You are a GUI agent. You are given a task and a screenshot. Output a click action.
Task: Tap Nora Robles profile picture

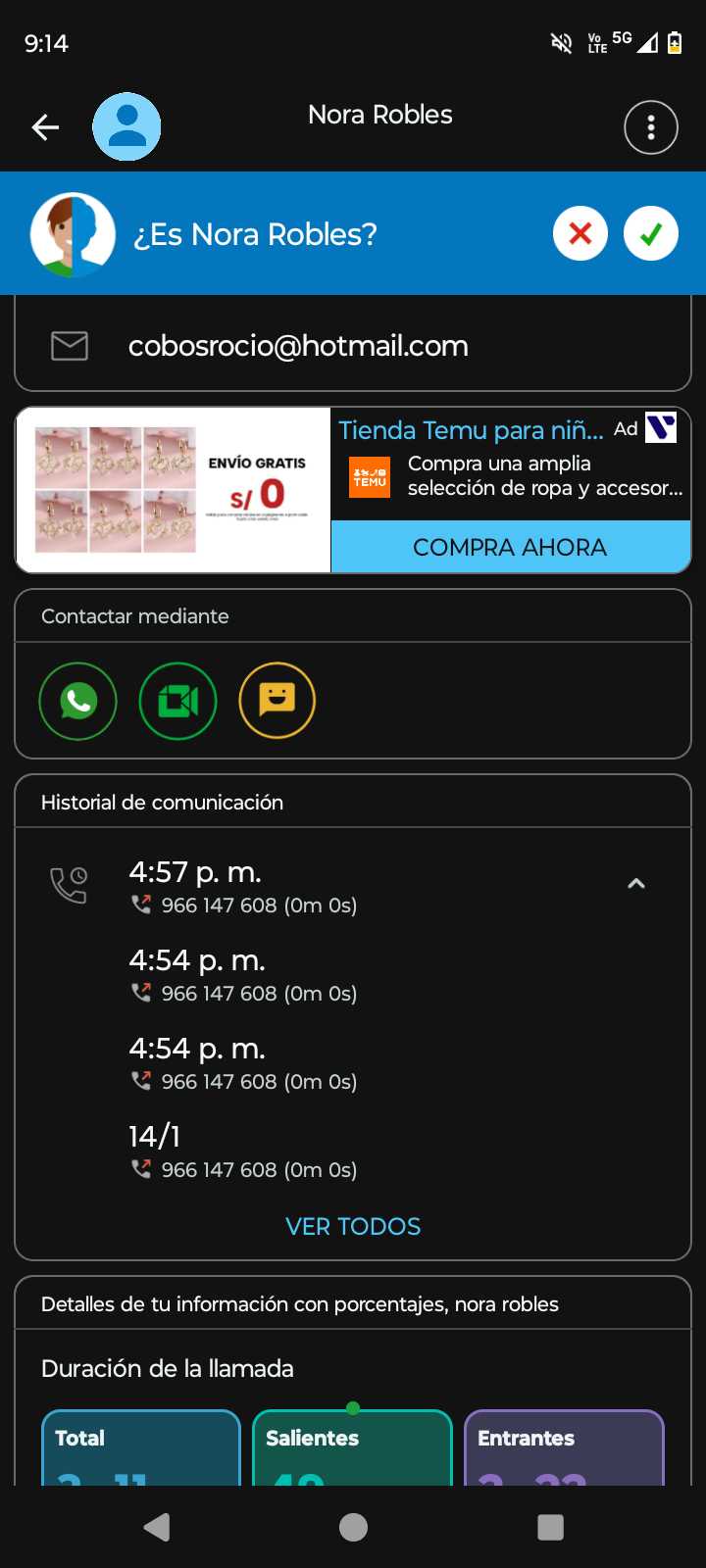(126, 127)
